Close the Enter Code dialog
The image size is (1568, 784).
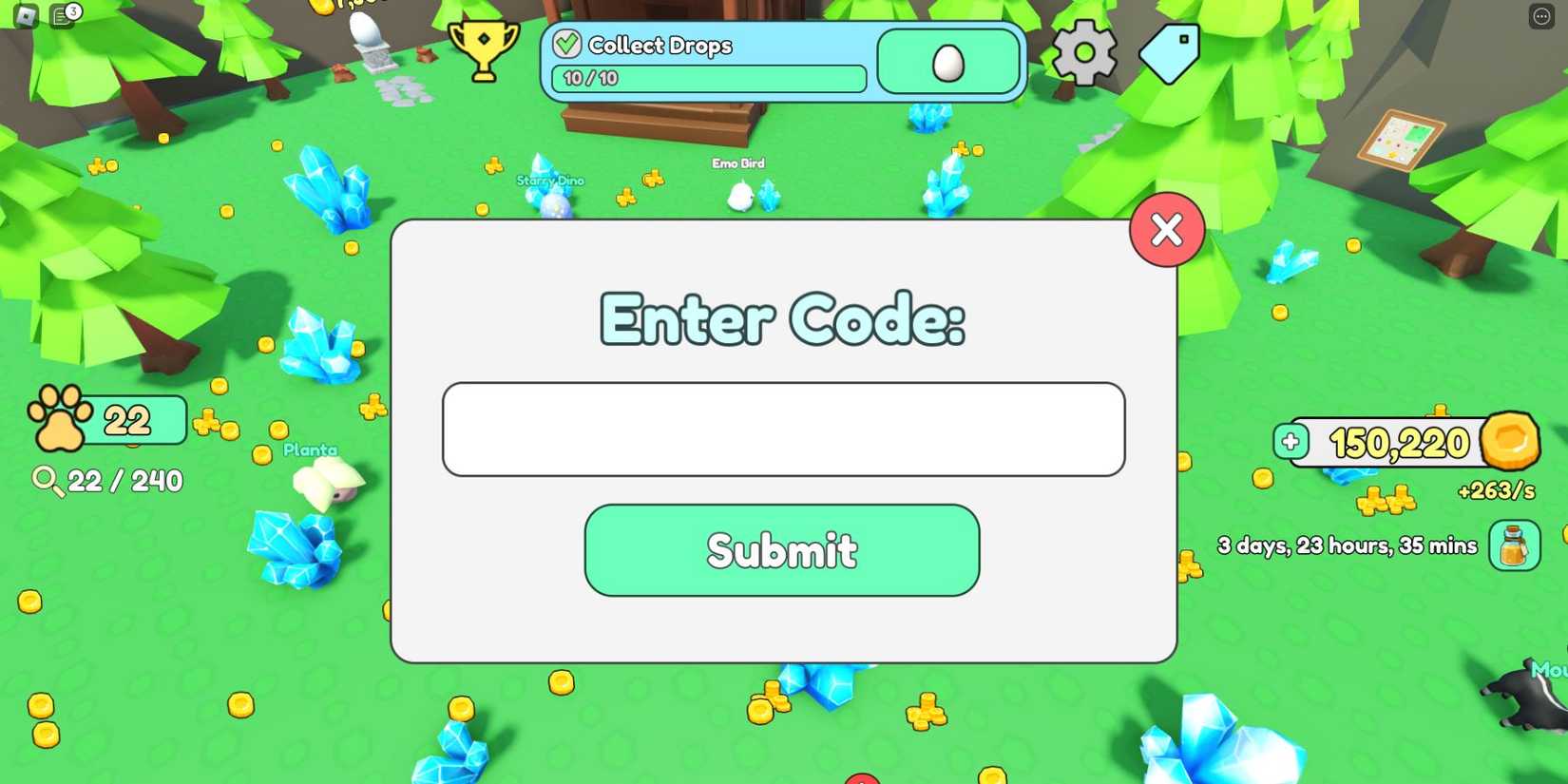coord(1167,230)
